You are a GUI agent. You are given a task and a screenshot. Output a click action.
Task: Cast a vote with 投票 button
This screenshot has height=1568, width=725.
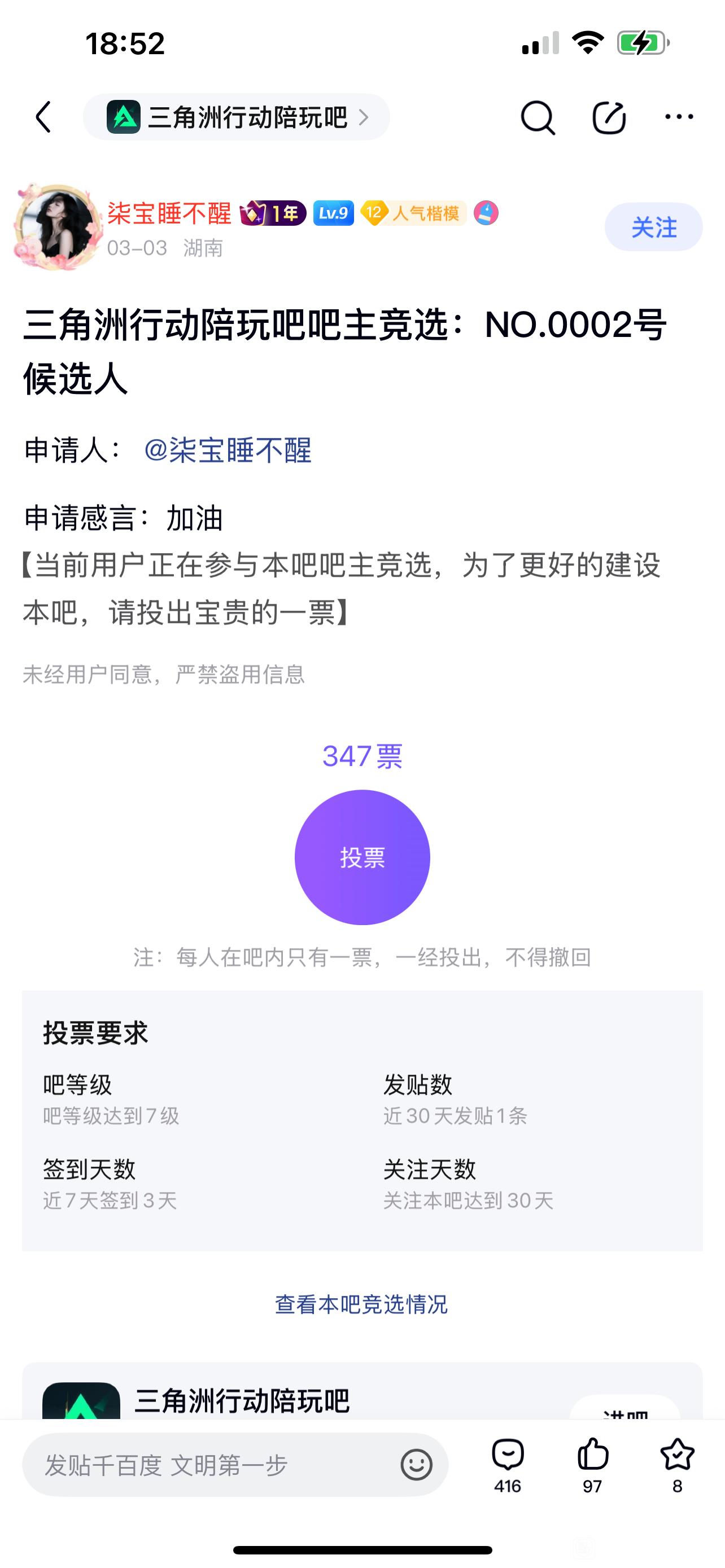362,857
